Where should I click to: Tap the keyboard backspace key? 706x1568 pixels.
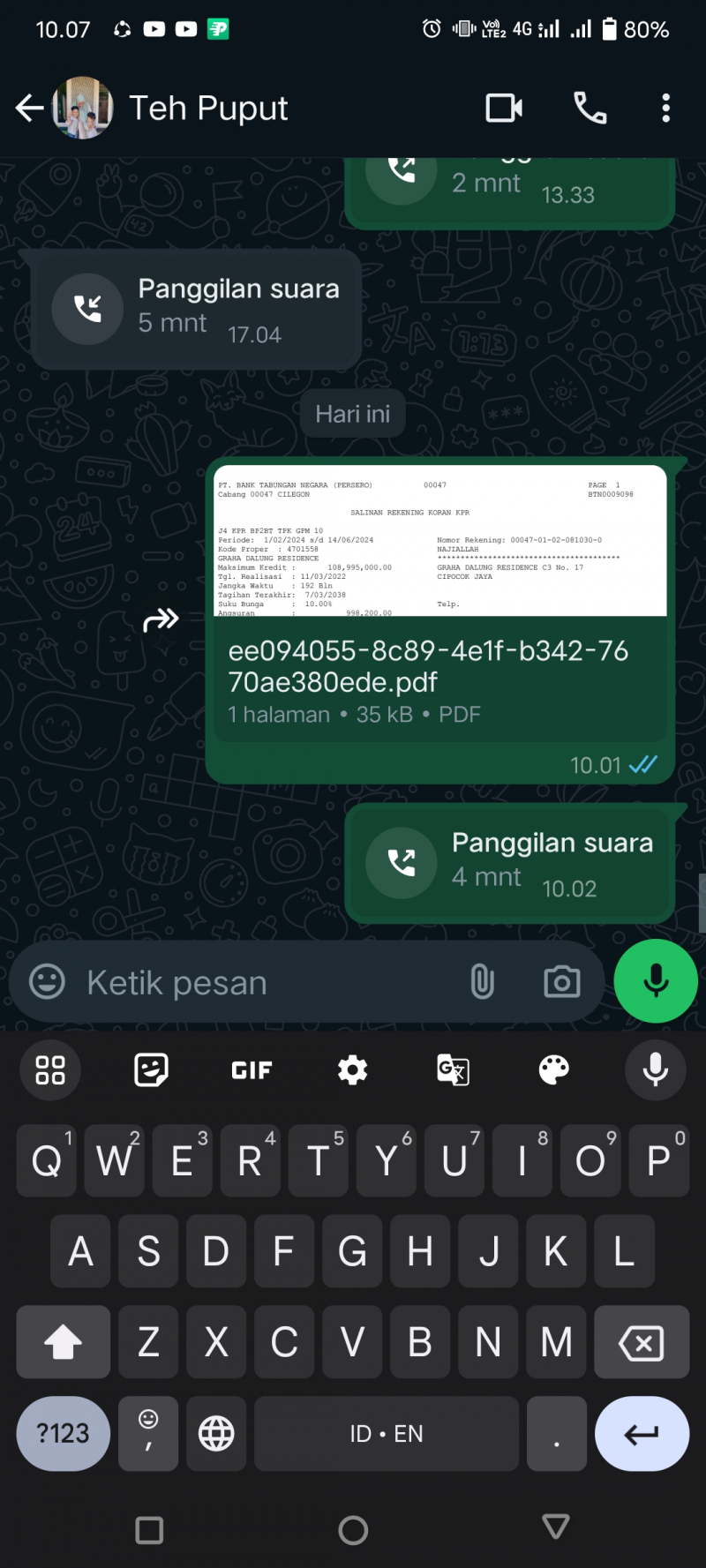click(641, 1343)
